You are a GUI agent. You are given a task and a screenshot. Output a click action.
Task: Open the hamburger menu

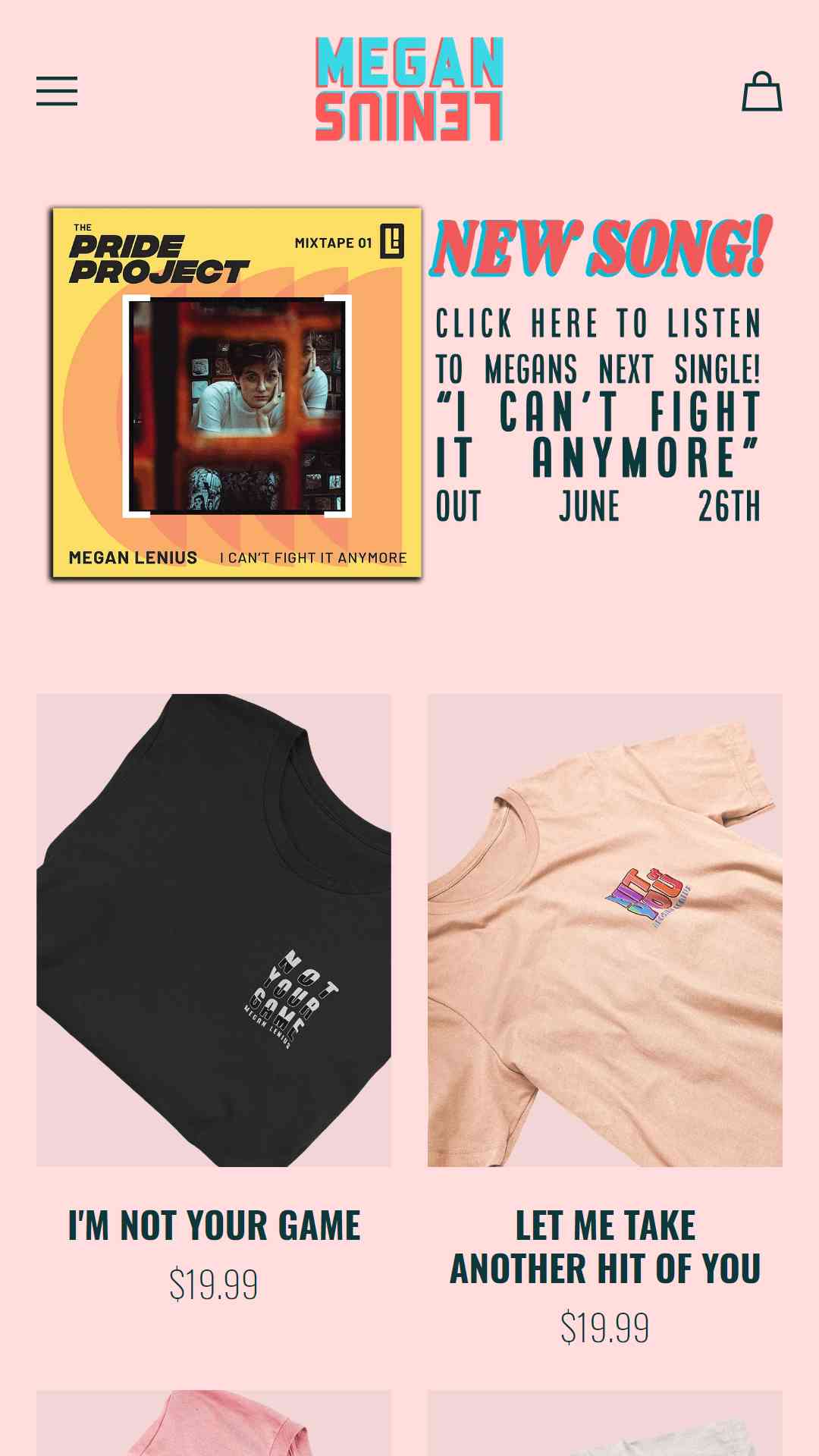[x=57, y=91]
